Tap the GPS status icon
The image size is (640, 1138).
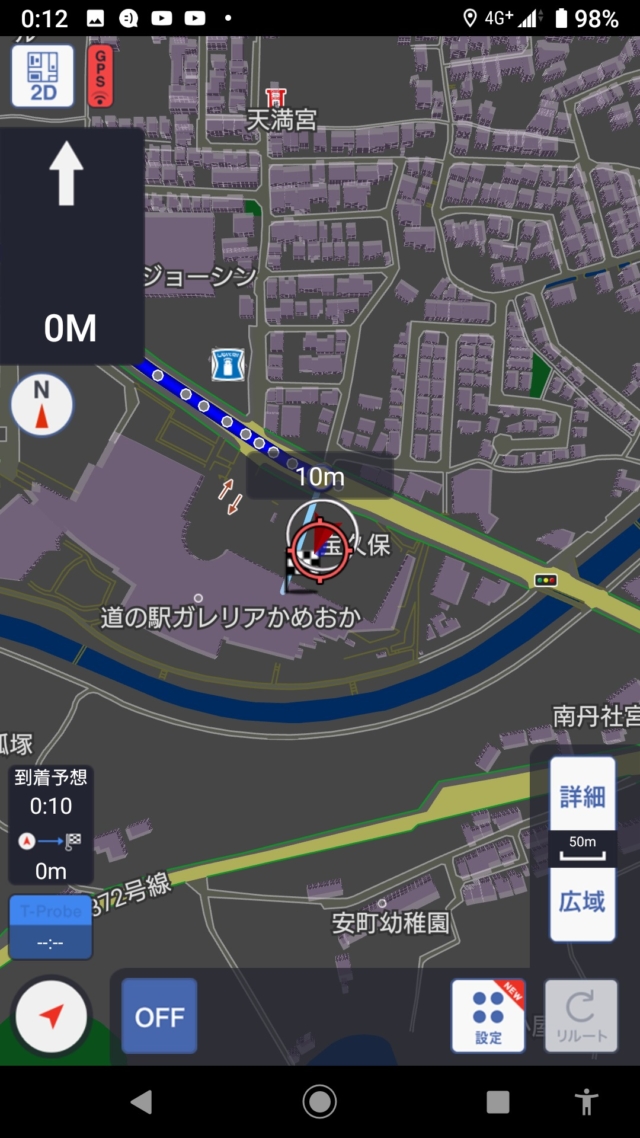100,76
